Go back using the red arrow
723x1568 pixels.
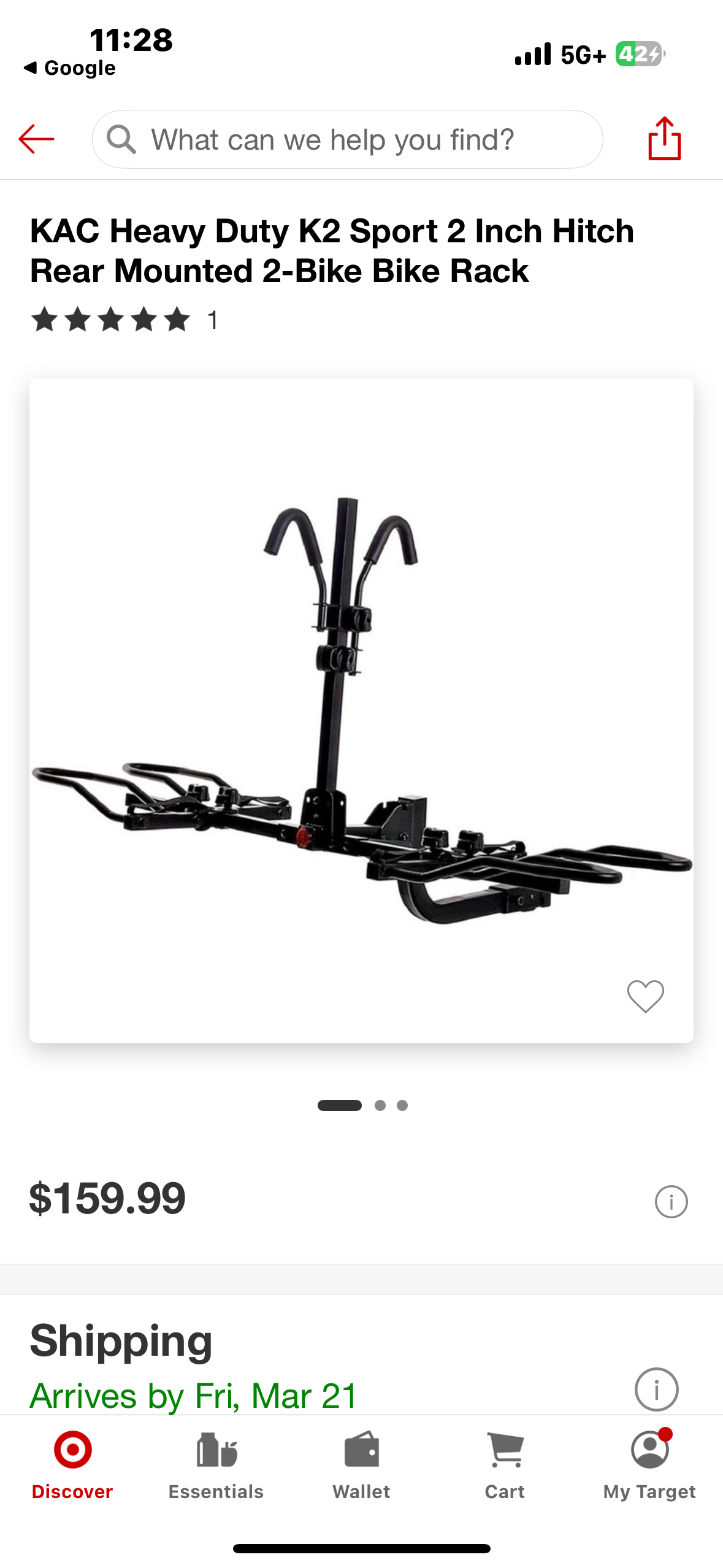click(x=36, y=139)
